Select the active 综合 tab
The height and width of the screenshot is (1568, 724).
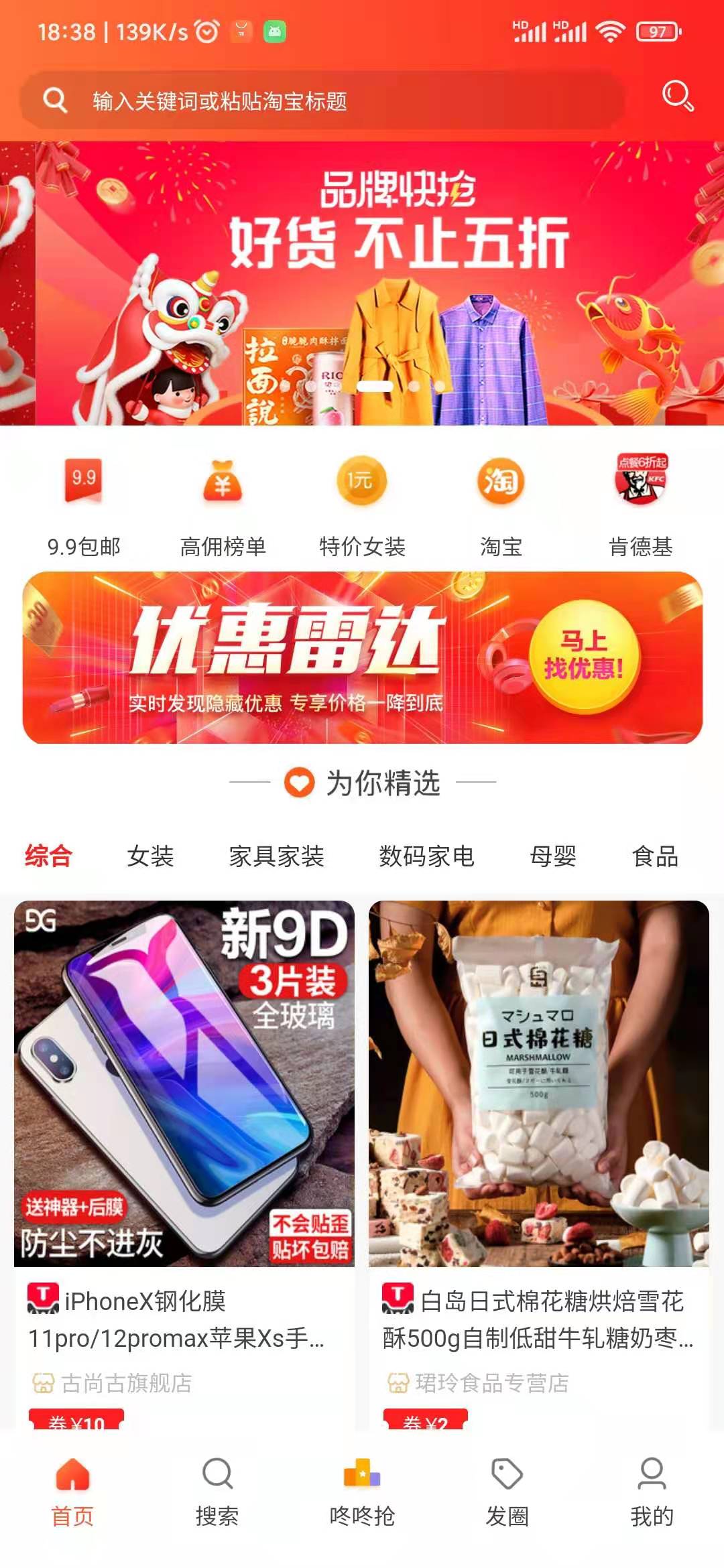click(x=46, y=856)
